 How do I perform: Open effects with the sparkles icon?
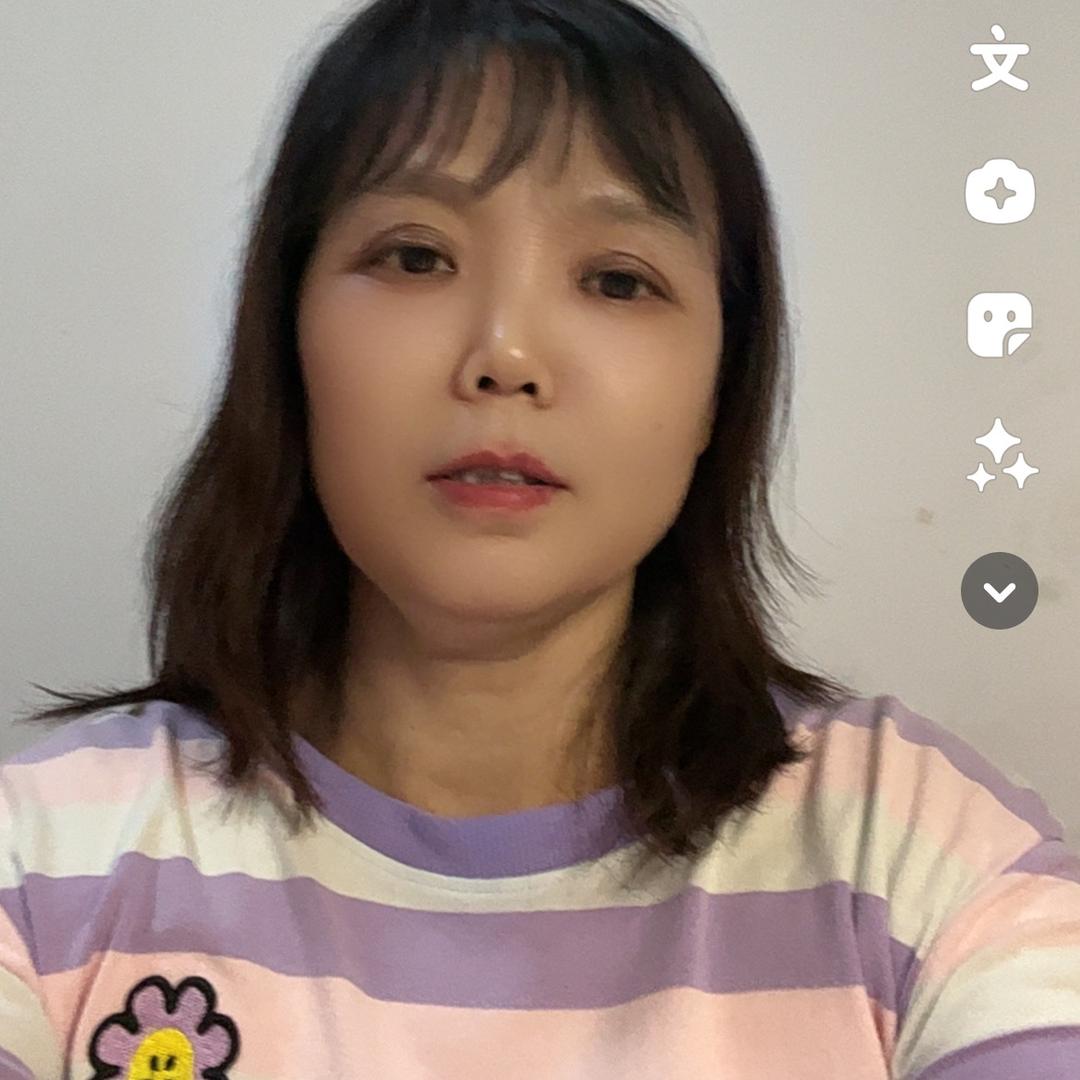pos(1001,456)
